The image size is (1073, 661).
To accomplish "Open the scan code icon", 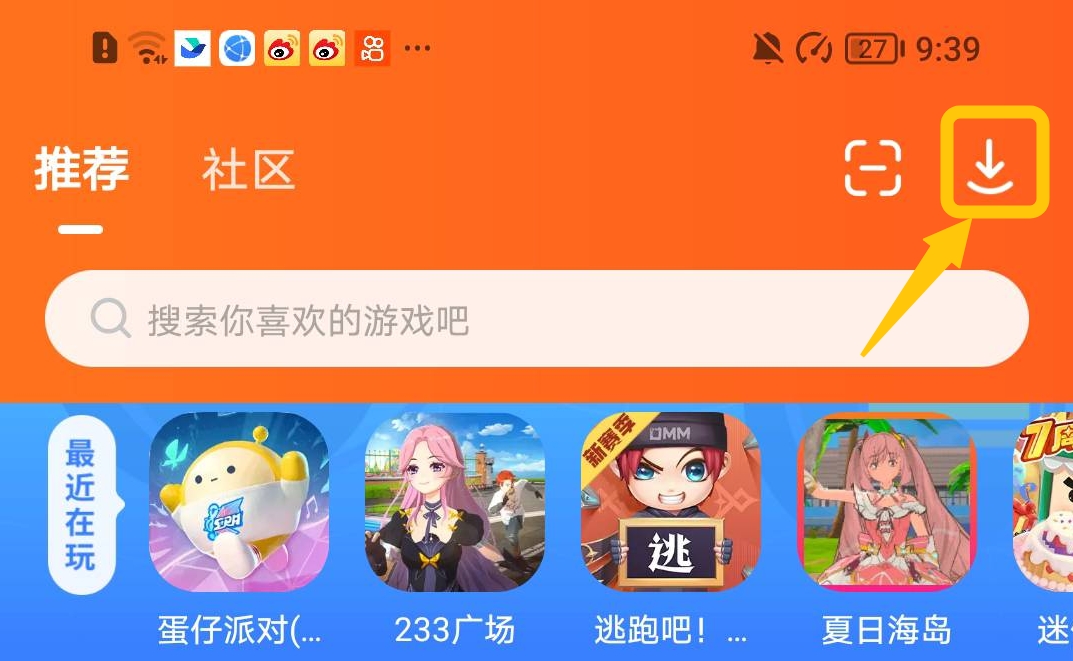I will point(872,167).
